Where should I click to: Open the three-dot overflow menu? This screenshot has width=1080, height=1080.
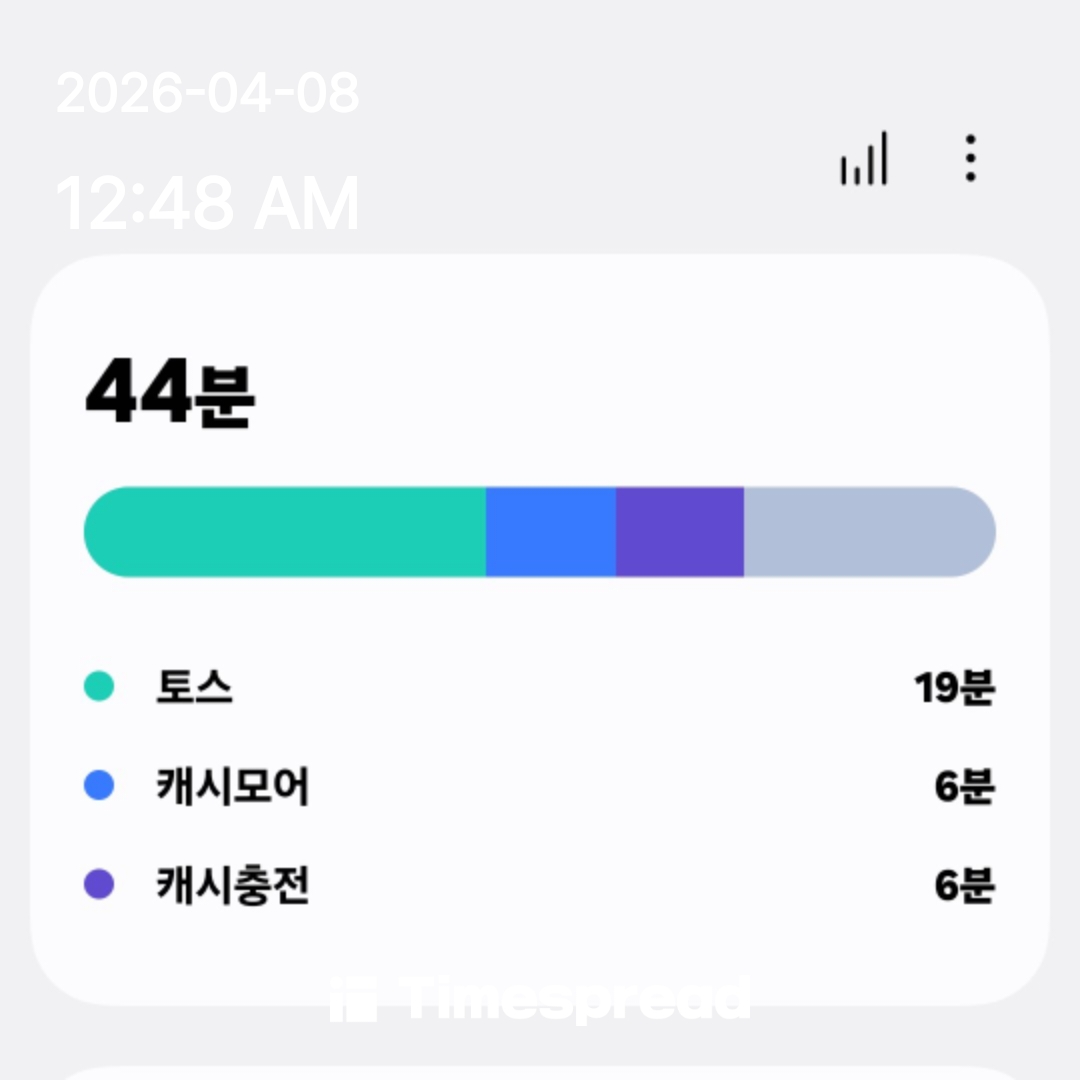[970, 159]
